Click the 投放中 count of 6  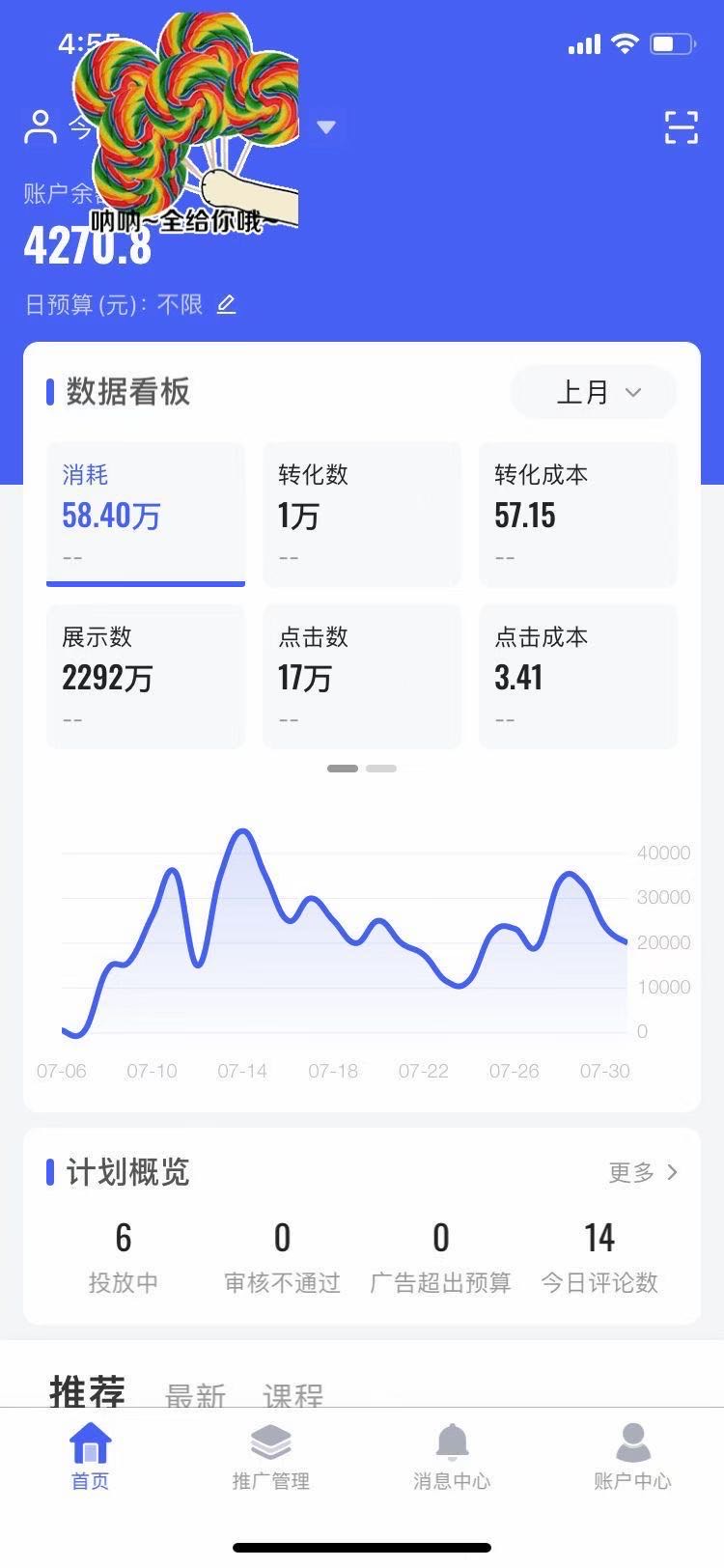(x=123, y=1239)
